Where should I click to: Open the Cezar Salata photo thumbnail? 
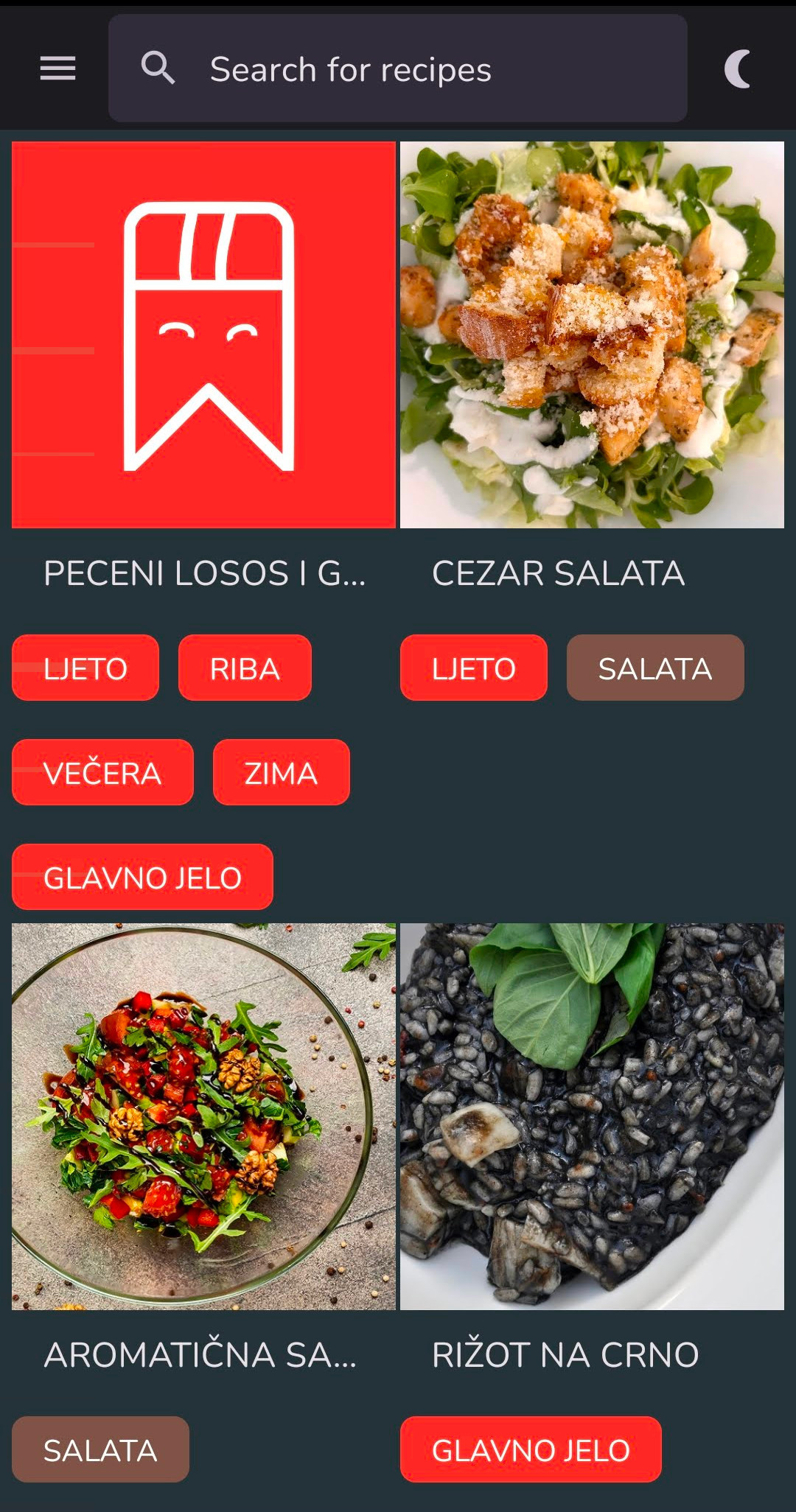591,333
